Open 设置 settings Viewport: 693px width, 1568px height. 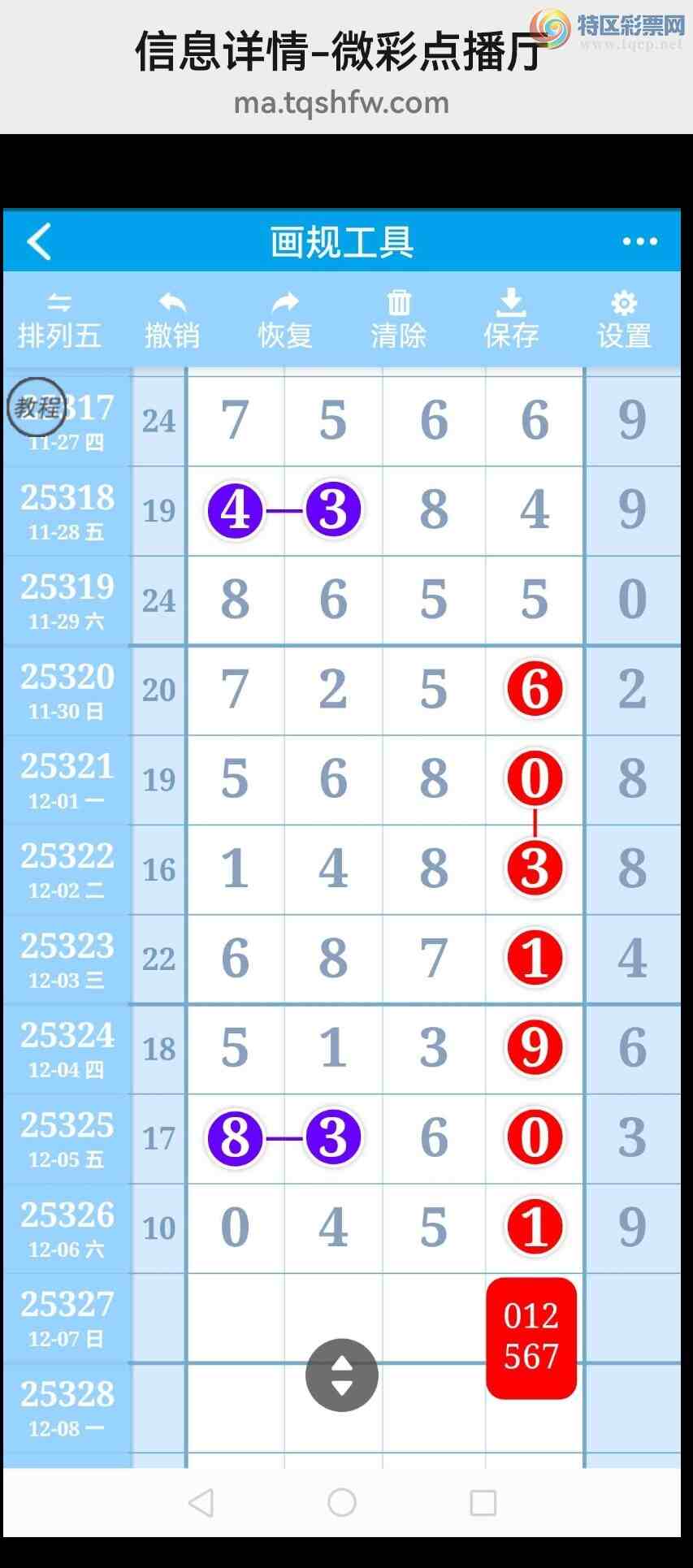click(624, 320)
